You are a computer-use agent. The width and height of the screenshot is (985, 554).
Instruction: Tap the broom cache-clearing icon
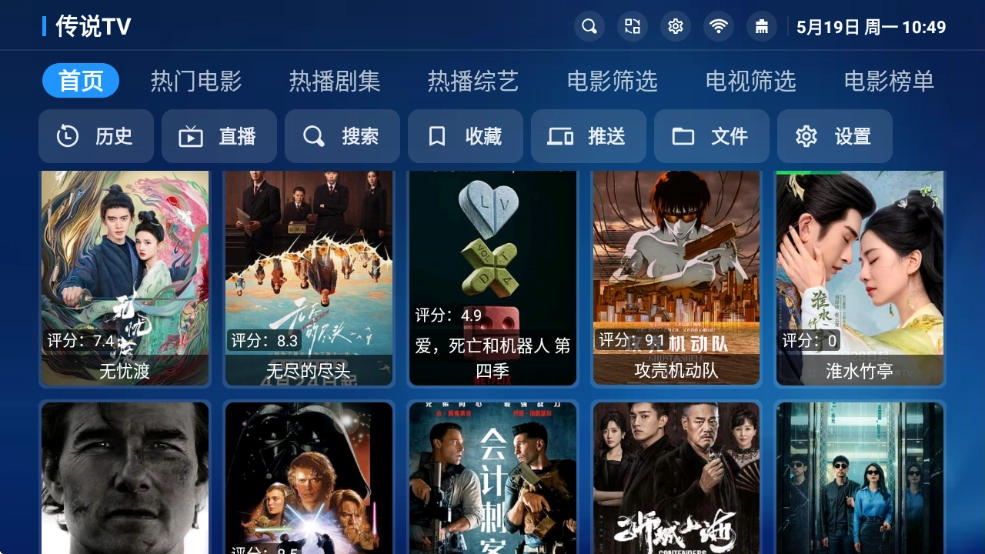tap(761, 26)
